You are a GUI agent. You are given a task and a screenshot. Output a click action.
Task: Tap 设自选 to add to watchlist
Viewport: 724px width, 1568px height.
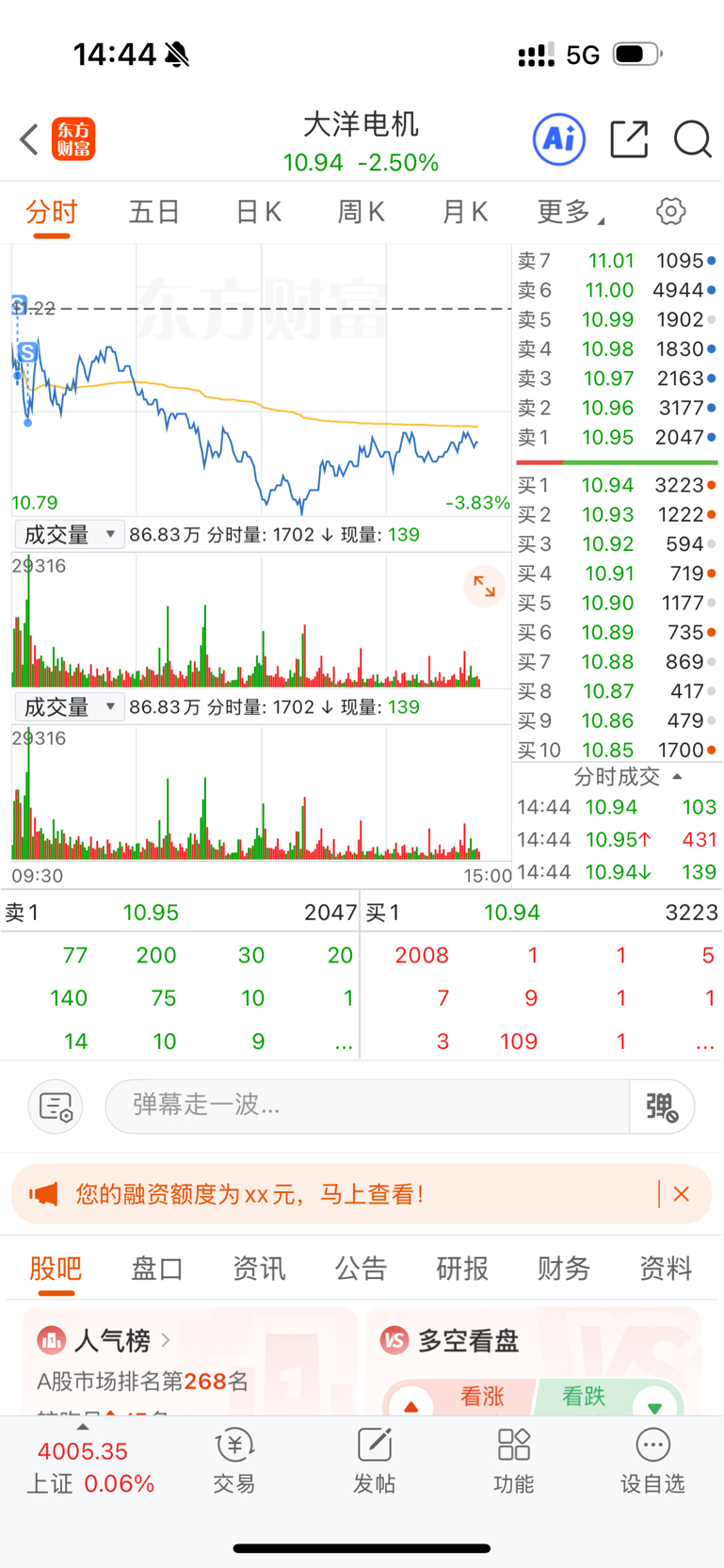click(652, 1461)
